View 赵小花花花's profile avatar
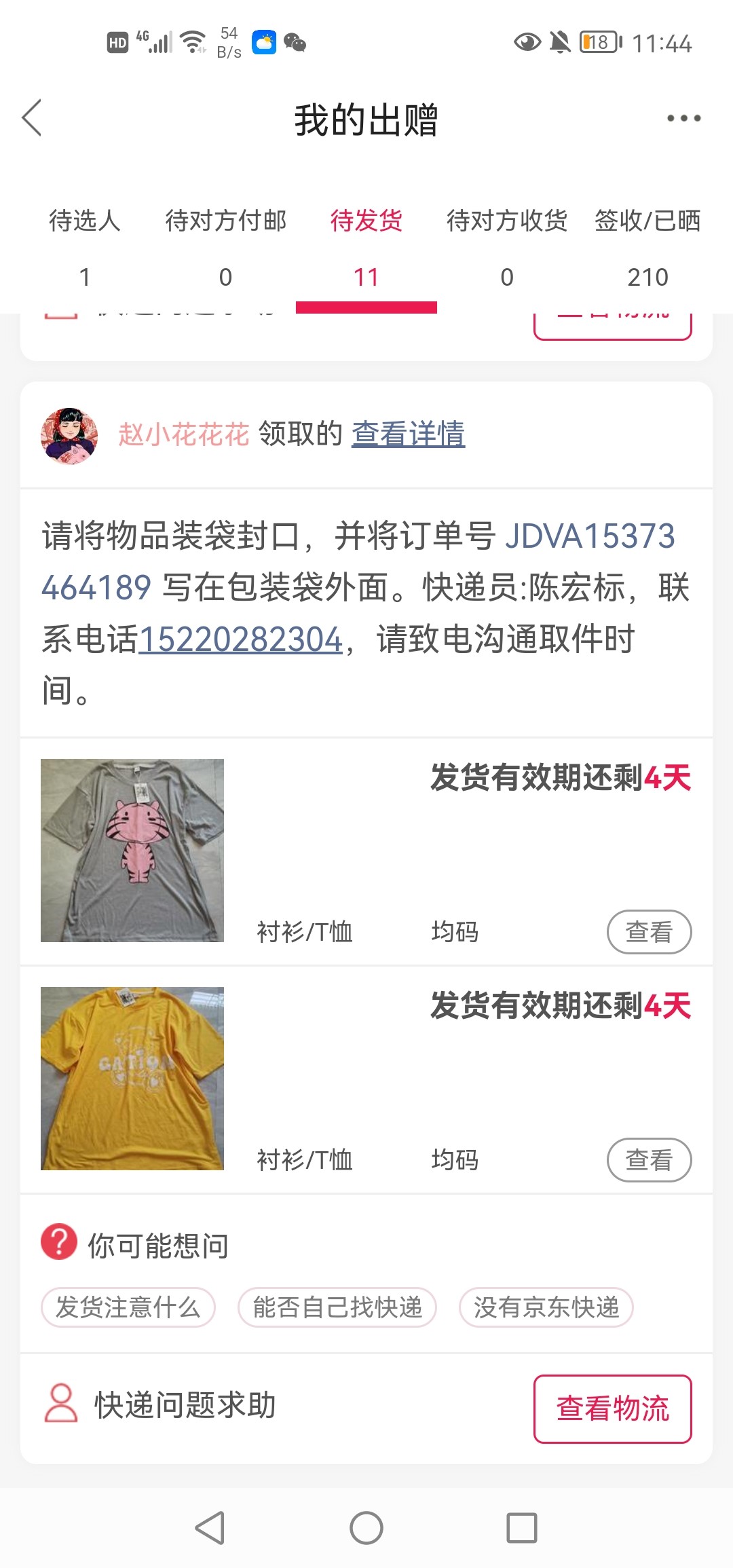 pos(69,436)
